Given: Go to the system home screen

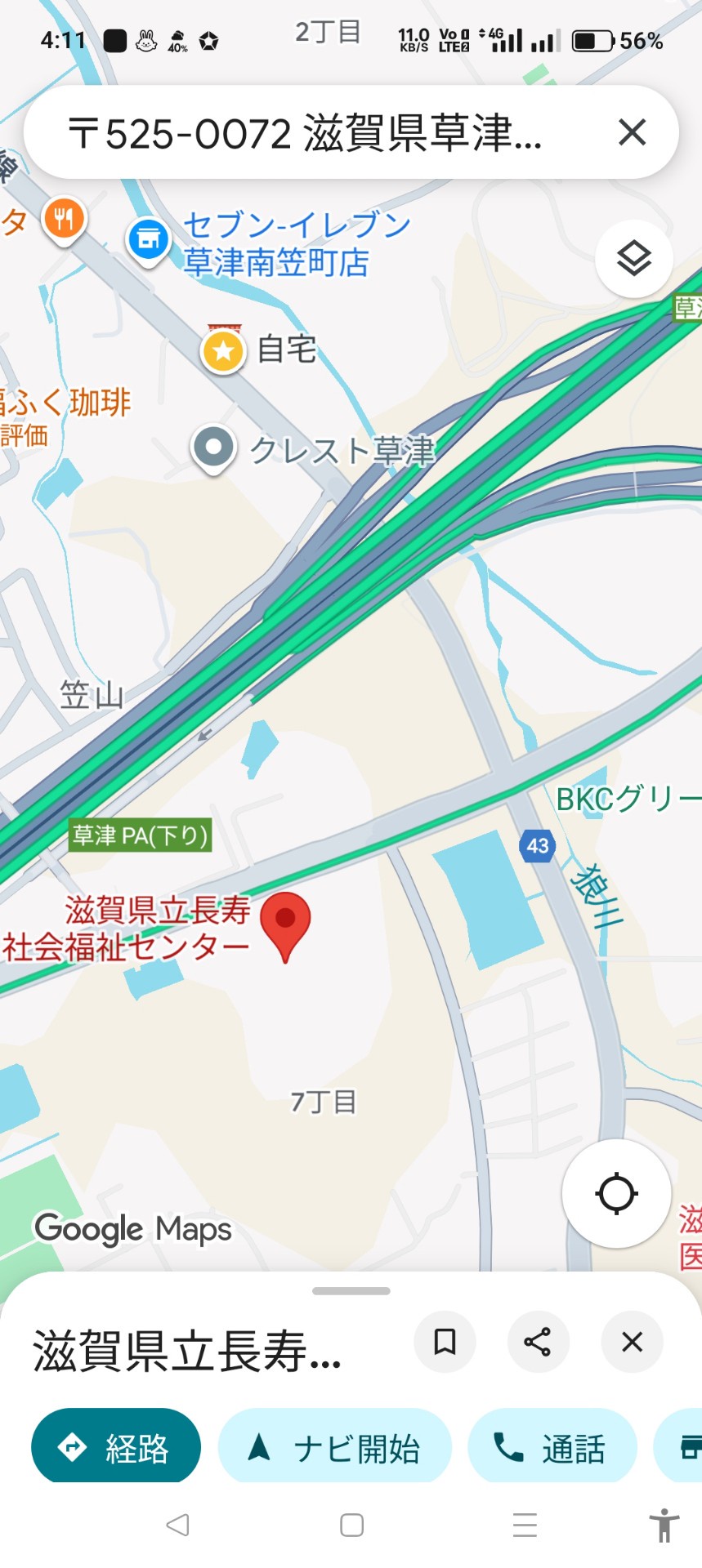Looking at the screenshot, I should 351,1525.
